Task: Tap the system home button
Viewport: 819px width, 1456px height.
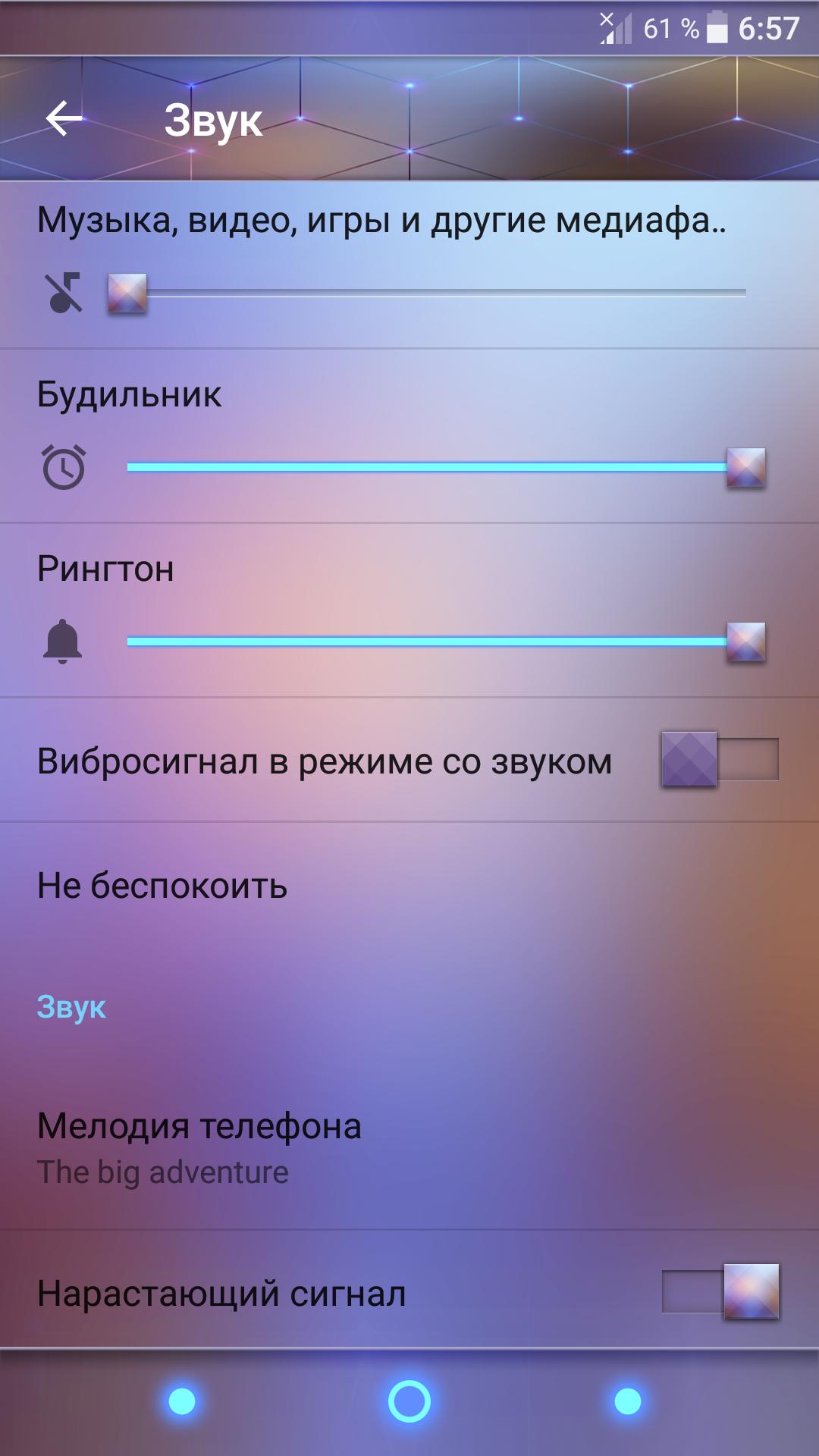Action: click(x=409, y=1401)
